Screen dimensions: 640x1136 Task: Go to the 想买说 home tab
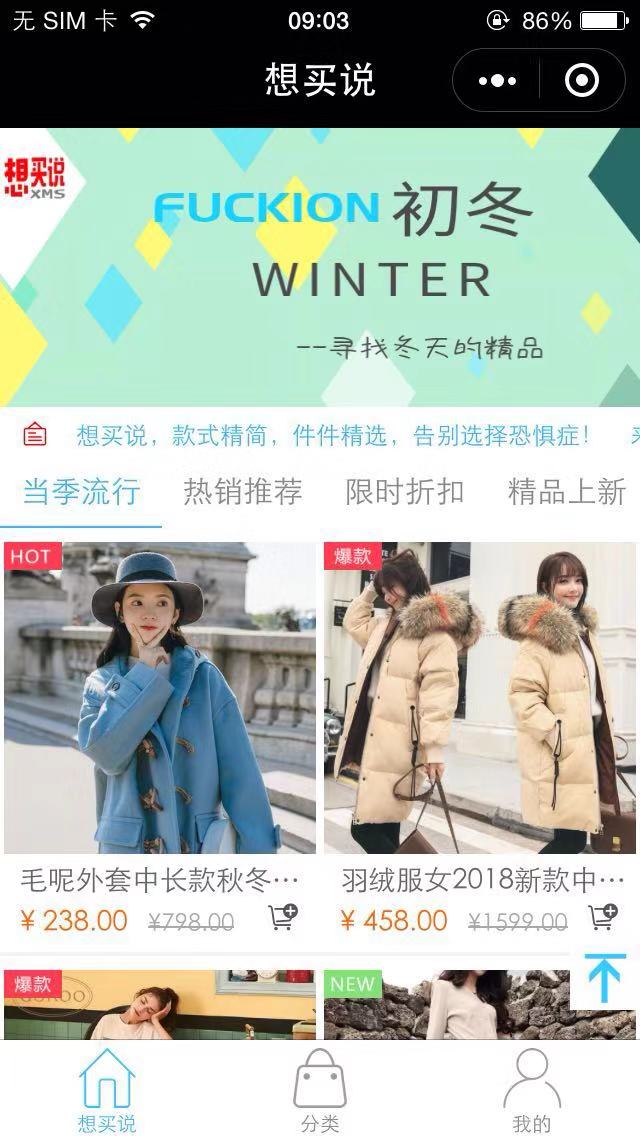coord(107,1090)
